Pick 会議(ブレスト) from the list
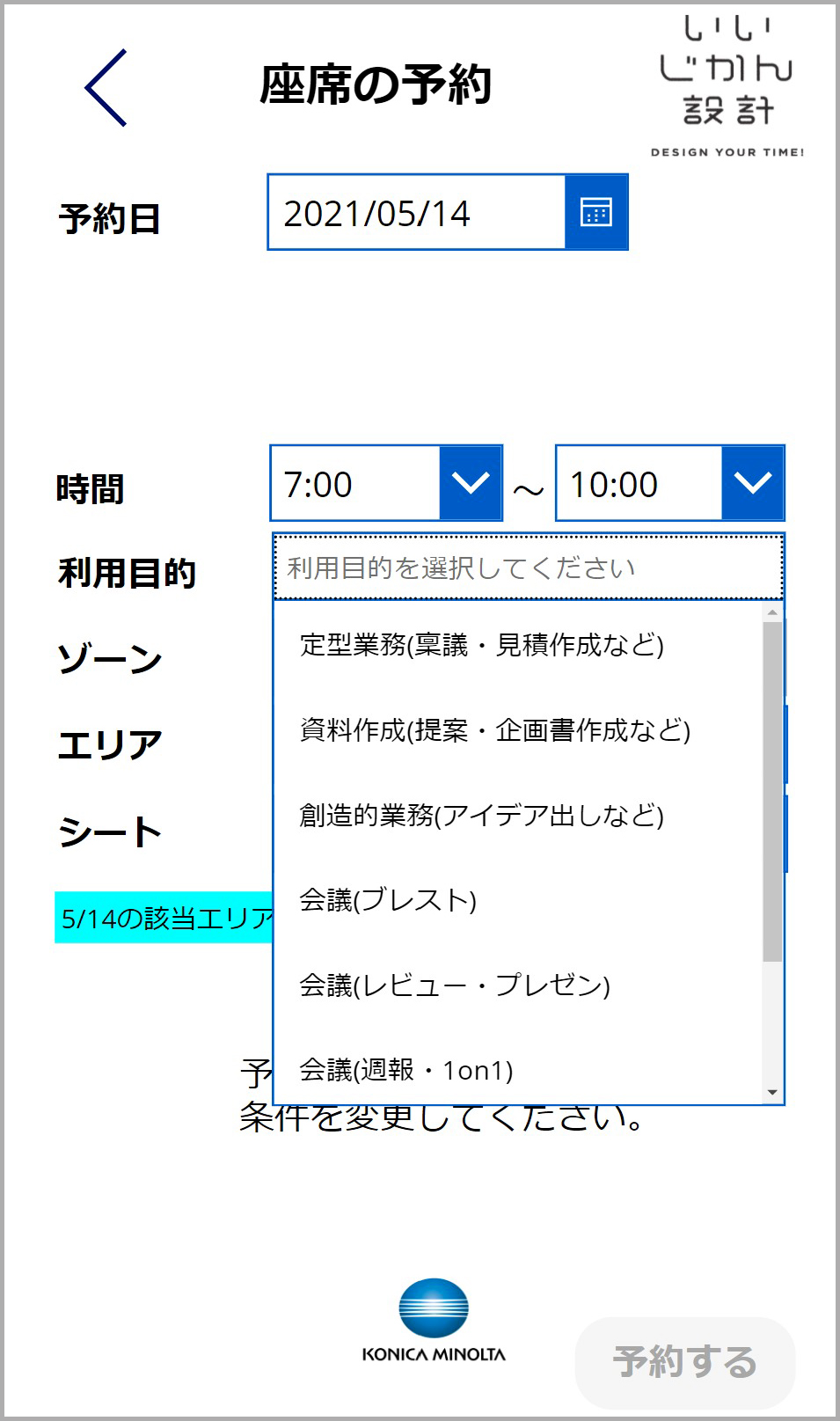840x1421 pixels. point(388,900)
